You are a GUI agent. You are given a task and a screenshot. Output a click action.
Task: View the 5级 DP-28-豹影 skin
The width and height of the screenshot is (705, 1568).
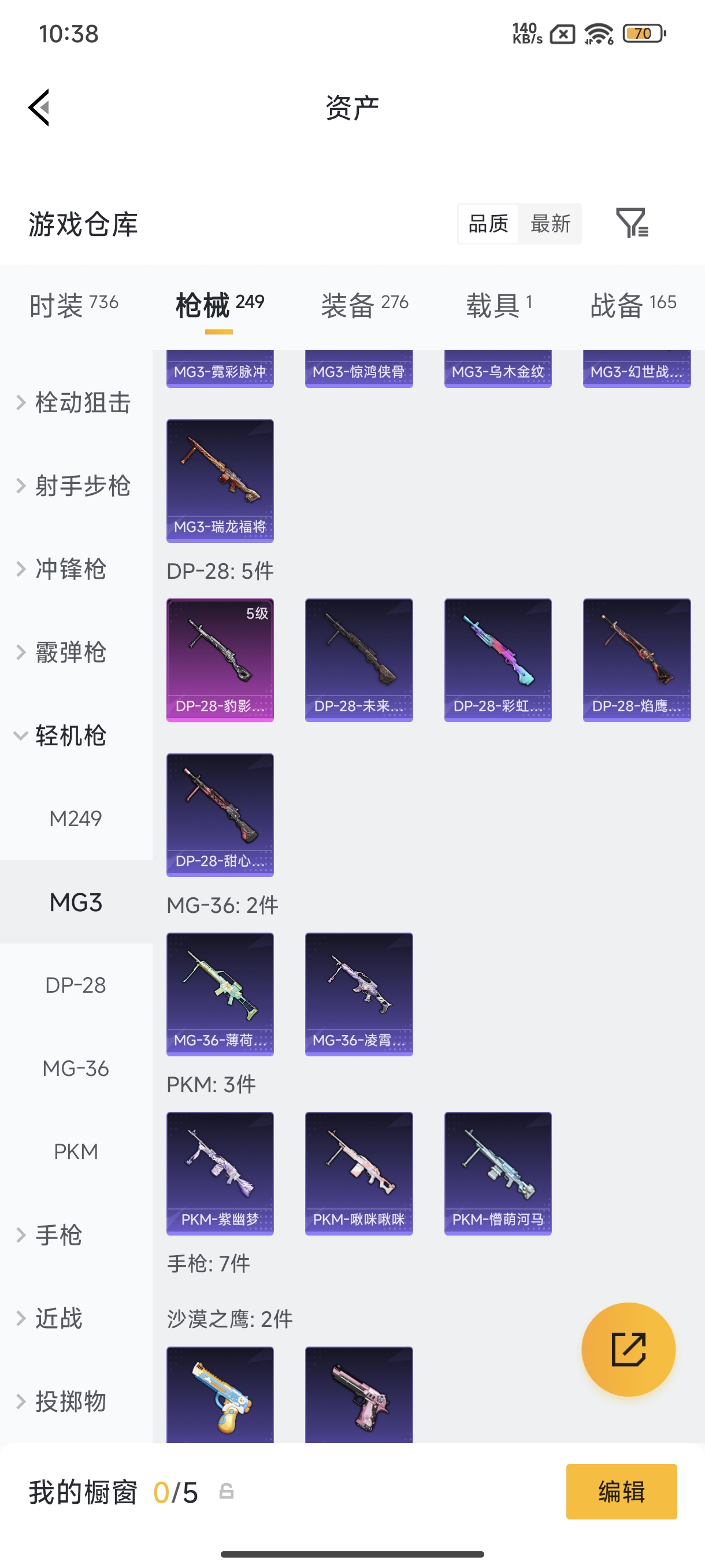click(220, 660)
